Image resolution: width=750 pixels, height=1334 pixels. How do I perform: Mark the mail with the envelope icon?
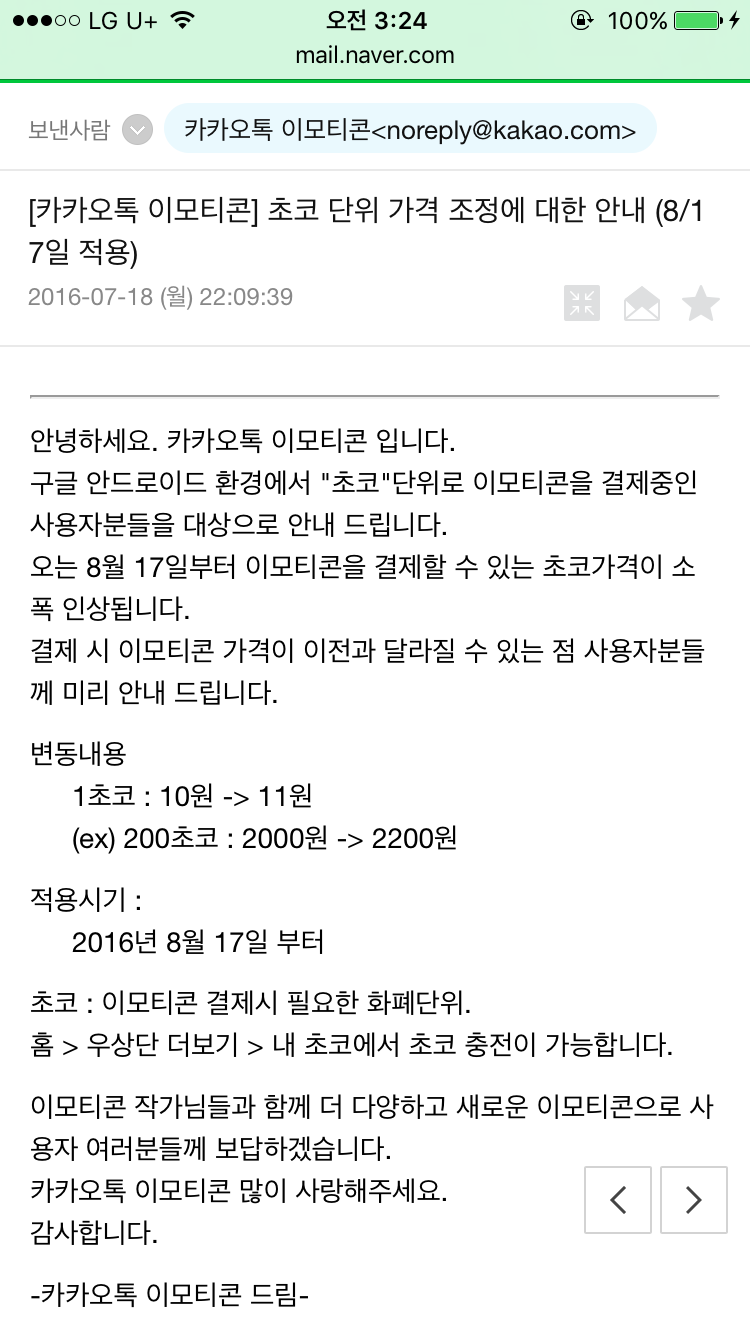[x=642, y=303]
